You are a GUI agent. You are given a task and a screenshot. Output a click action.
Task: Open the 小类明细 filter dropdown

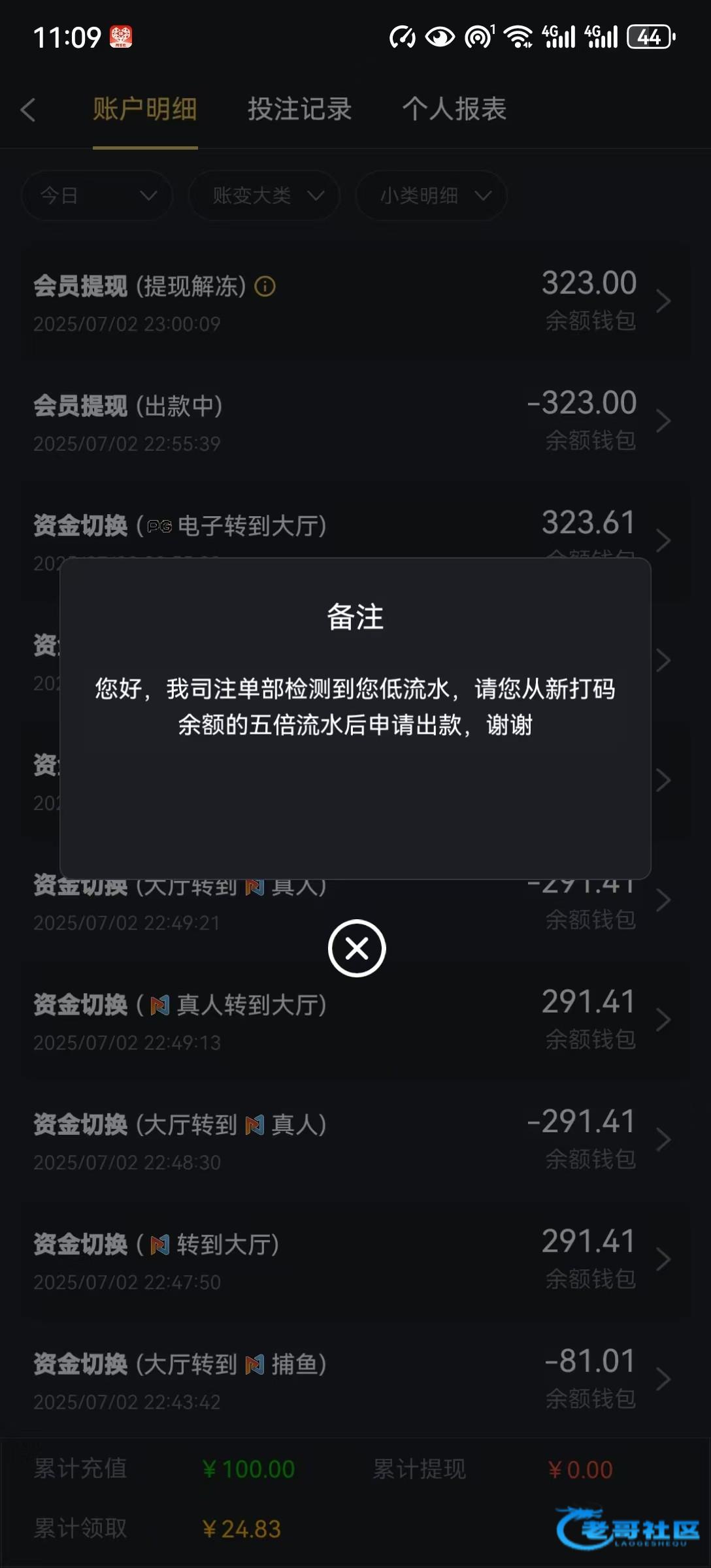click(x=431, y=195)
